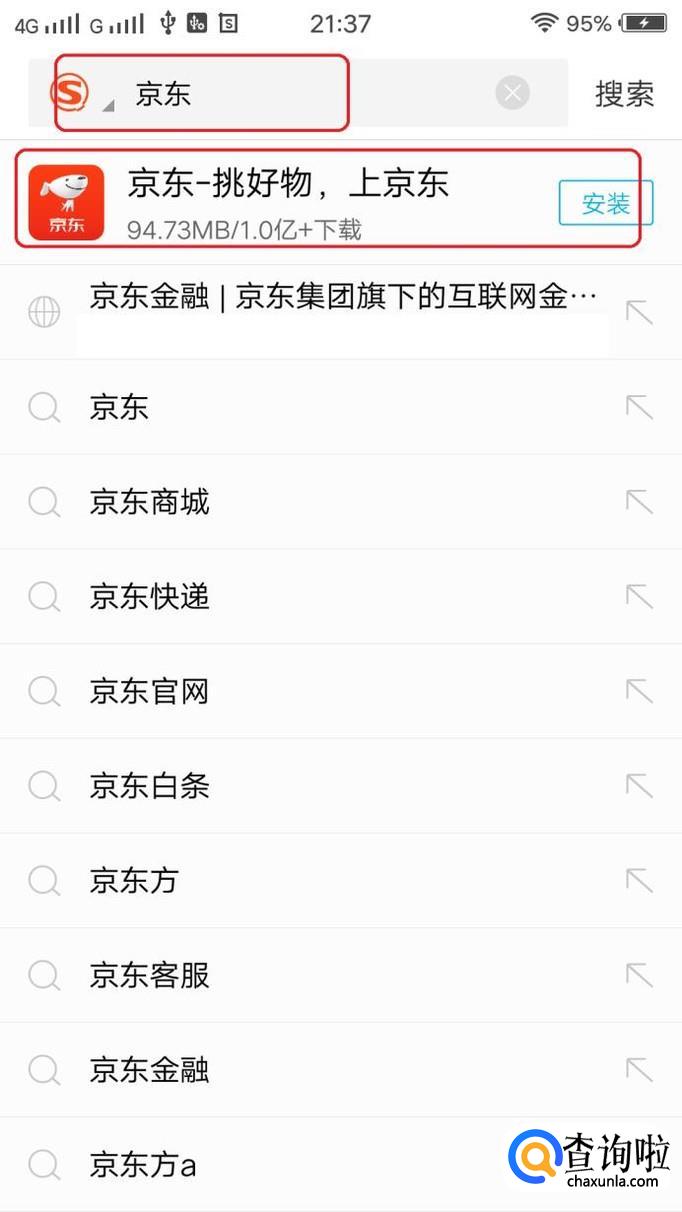682x1212 pixels.
Task: Tap the 搜索 button
Action: [x=624, y=94]
